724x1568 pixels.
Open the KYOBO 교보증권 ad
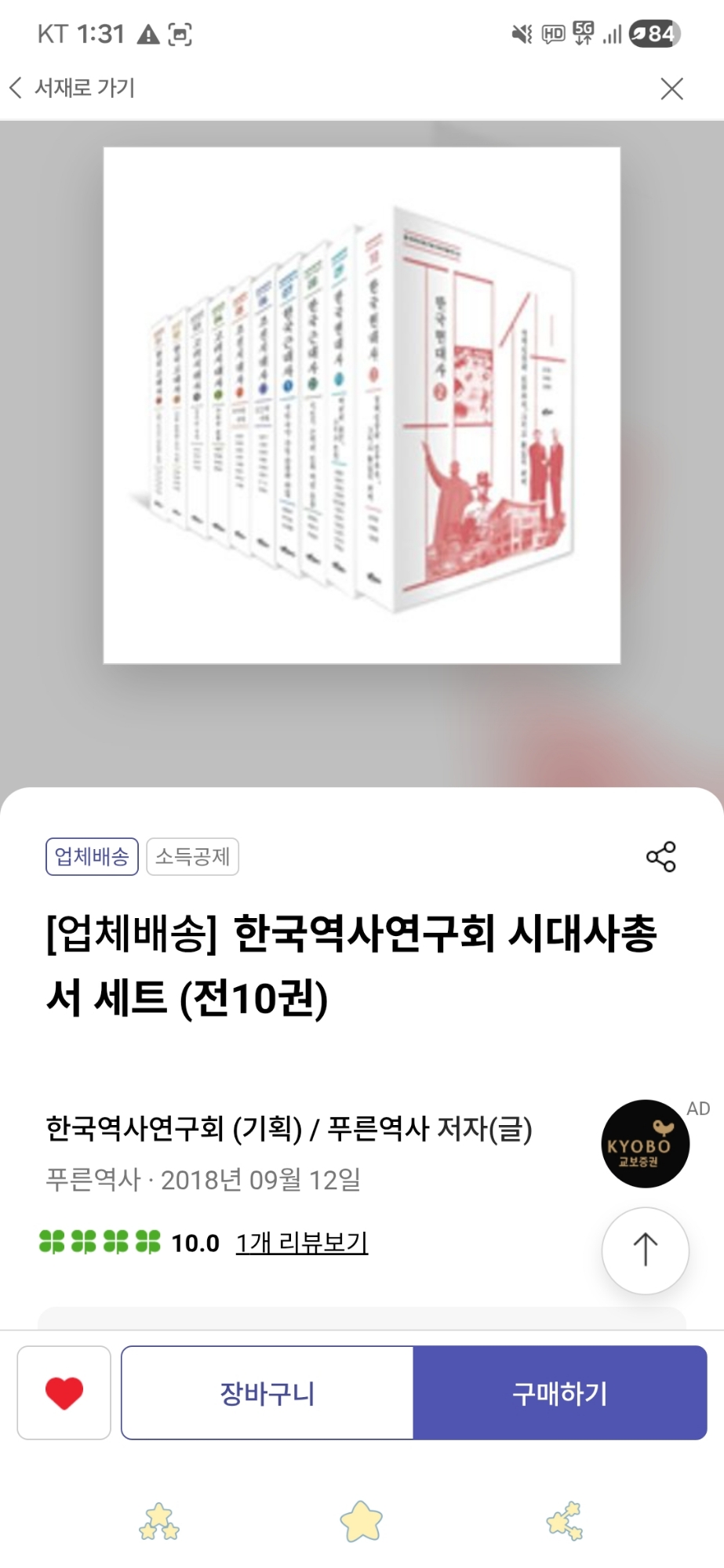pos(645,1144)
